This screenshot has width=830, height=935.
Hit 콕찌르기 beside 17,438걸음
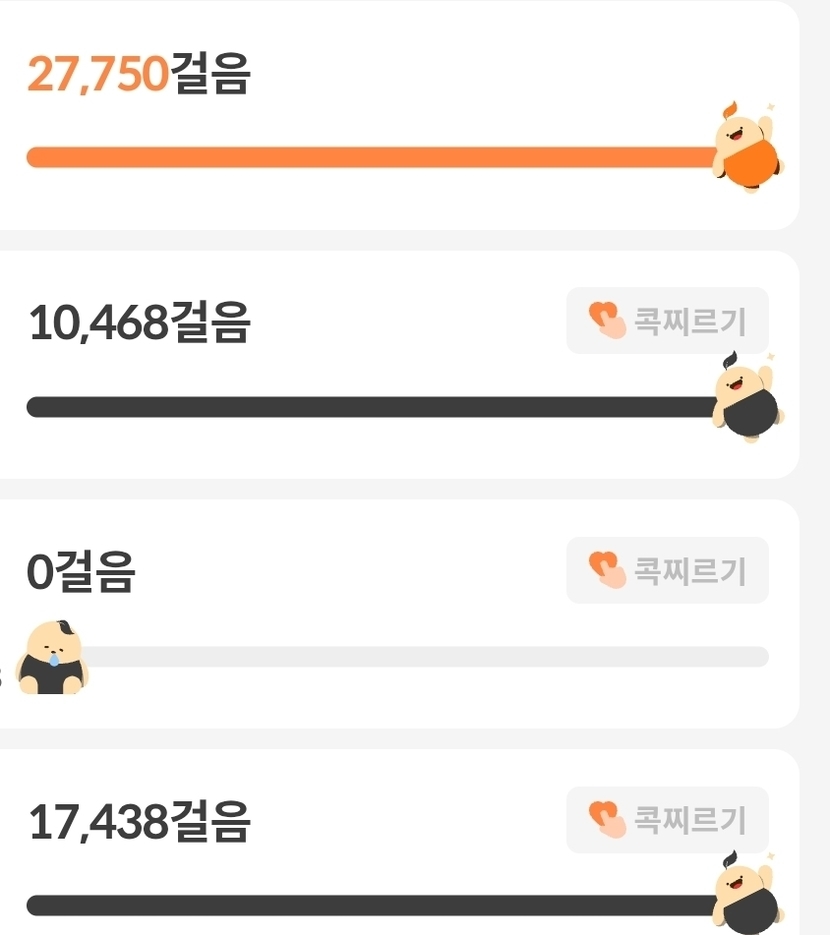[667, 820]
